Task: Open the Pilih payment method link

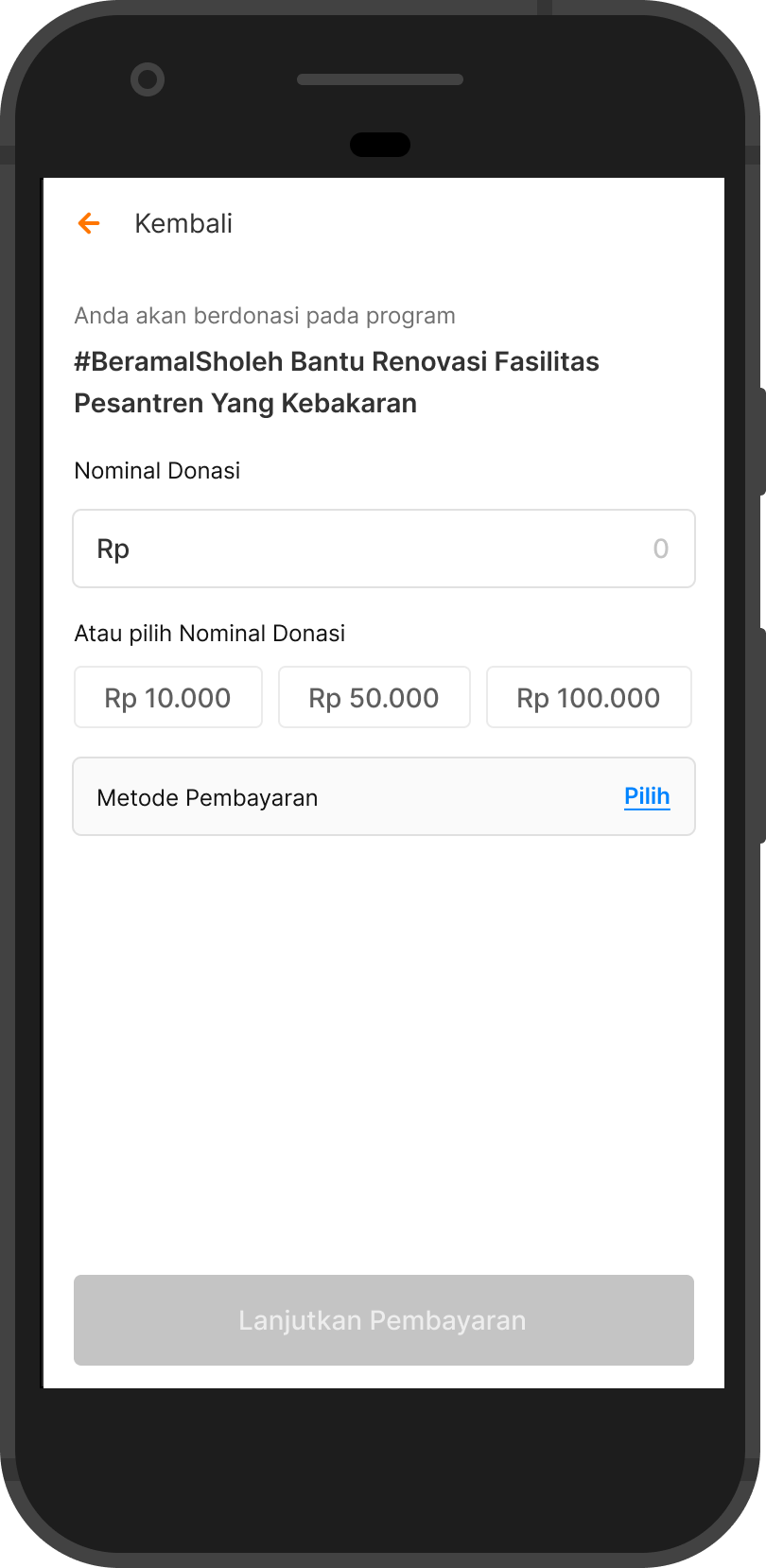Action: 647,797
